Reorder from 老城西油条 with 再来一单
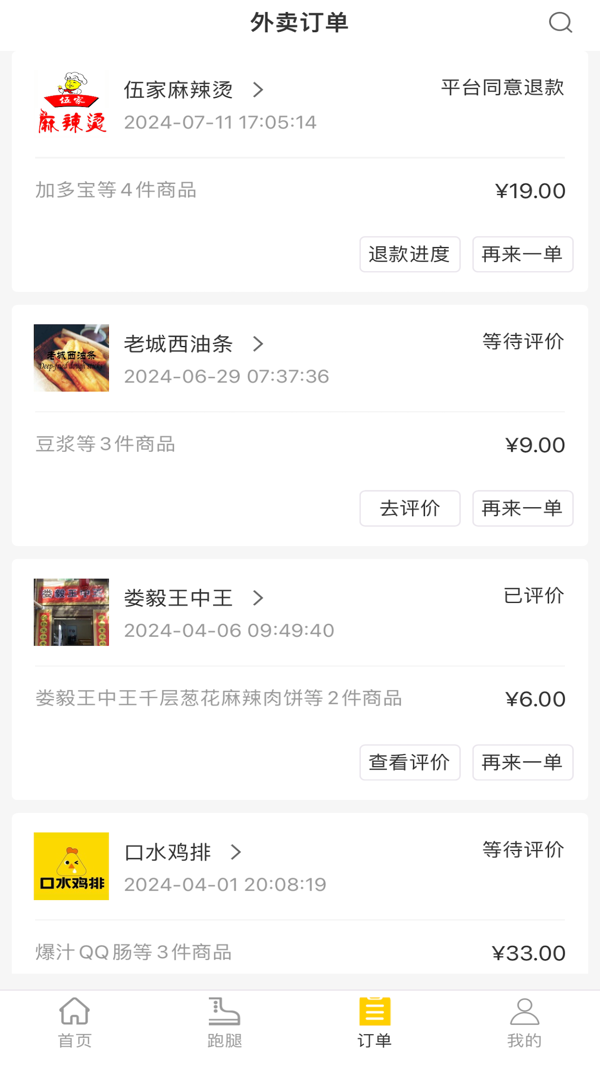 pos(522,508)
